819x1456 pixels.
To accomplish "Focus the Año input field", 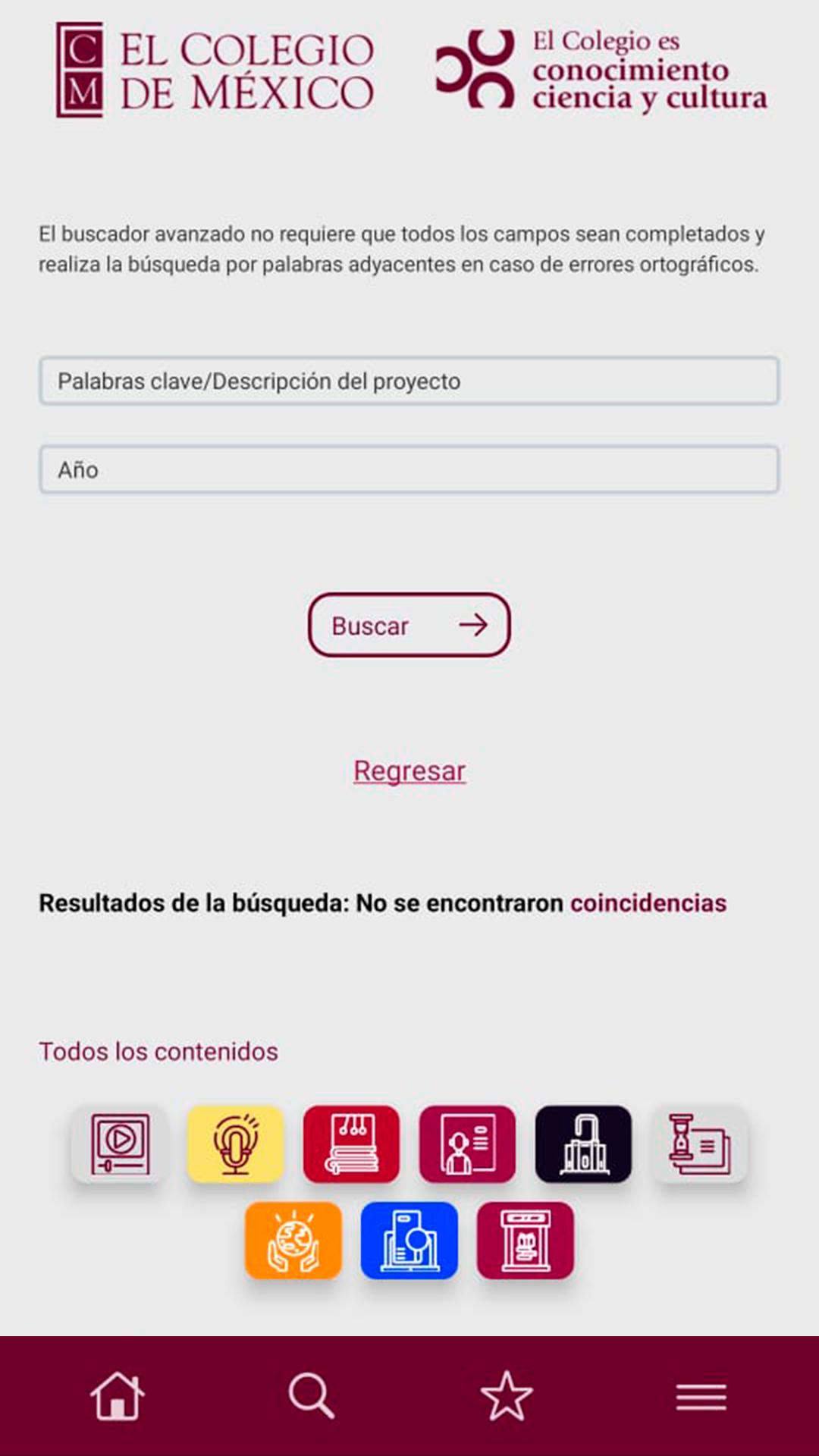I will tap(409, 469).
